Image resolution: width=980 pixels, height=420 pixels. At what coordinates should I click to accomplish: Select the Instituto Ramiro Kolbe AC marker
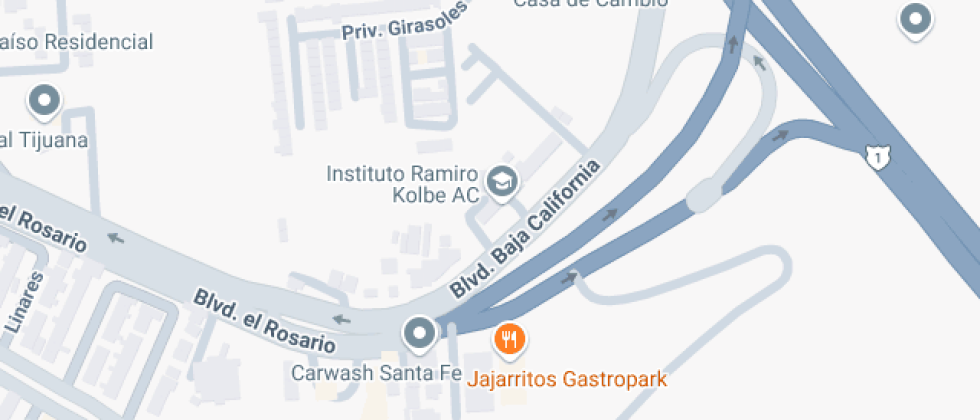(x=502, y=182)
